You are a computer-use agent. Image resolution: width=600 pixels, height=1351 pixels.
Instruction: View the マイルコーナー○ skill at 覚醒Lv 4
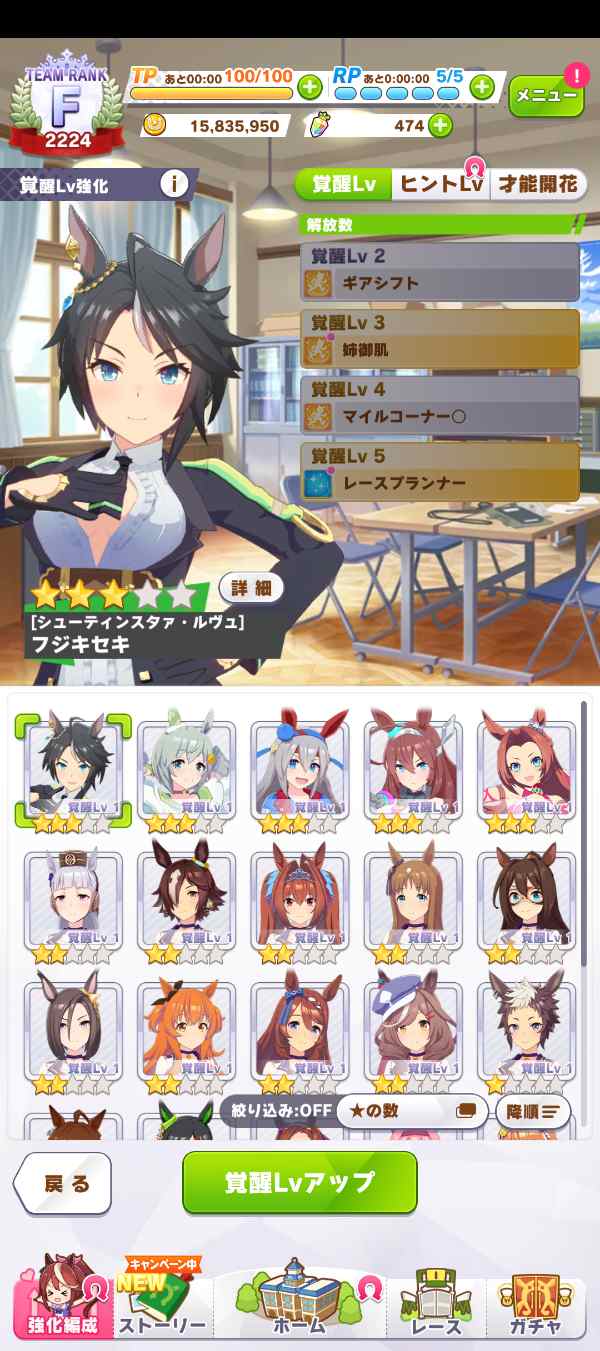click(x=440, y=404)
